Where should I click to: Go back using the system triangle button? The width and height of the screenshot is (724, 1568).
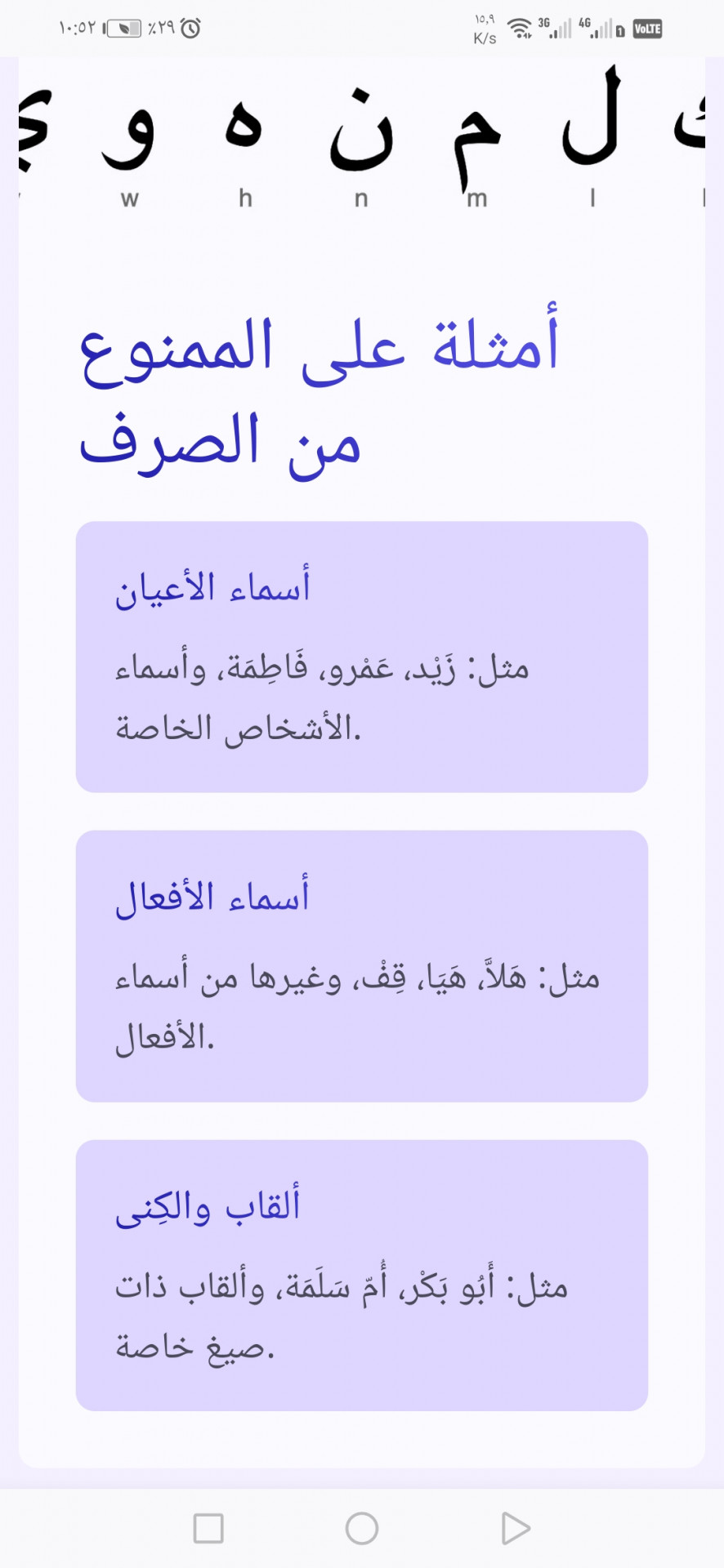pos(515,1528)
